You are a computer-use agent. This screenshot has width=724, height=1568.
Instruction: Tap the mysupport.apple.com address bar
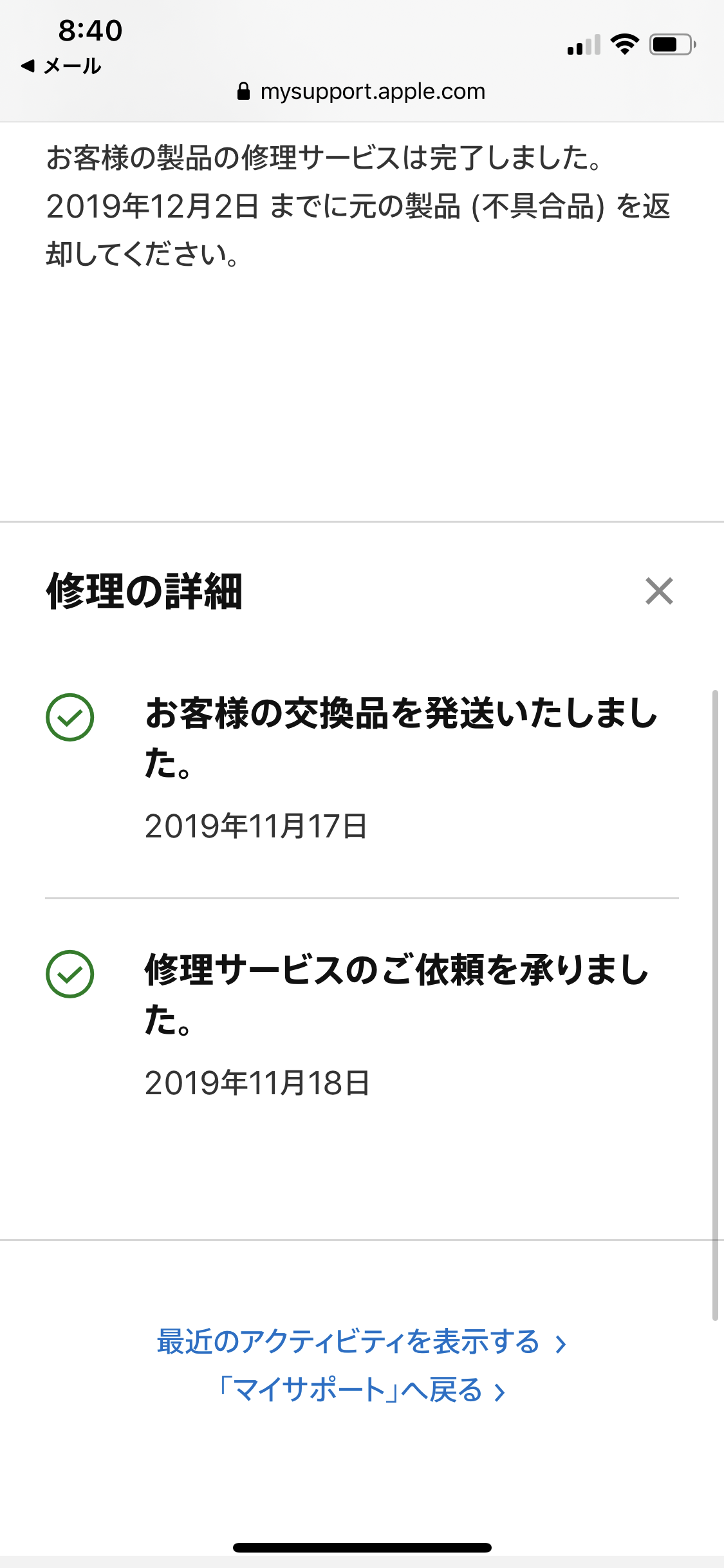[x=362, y=91]
